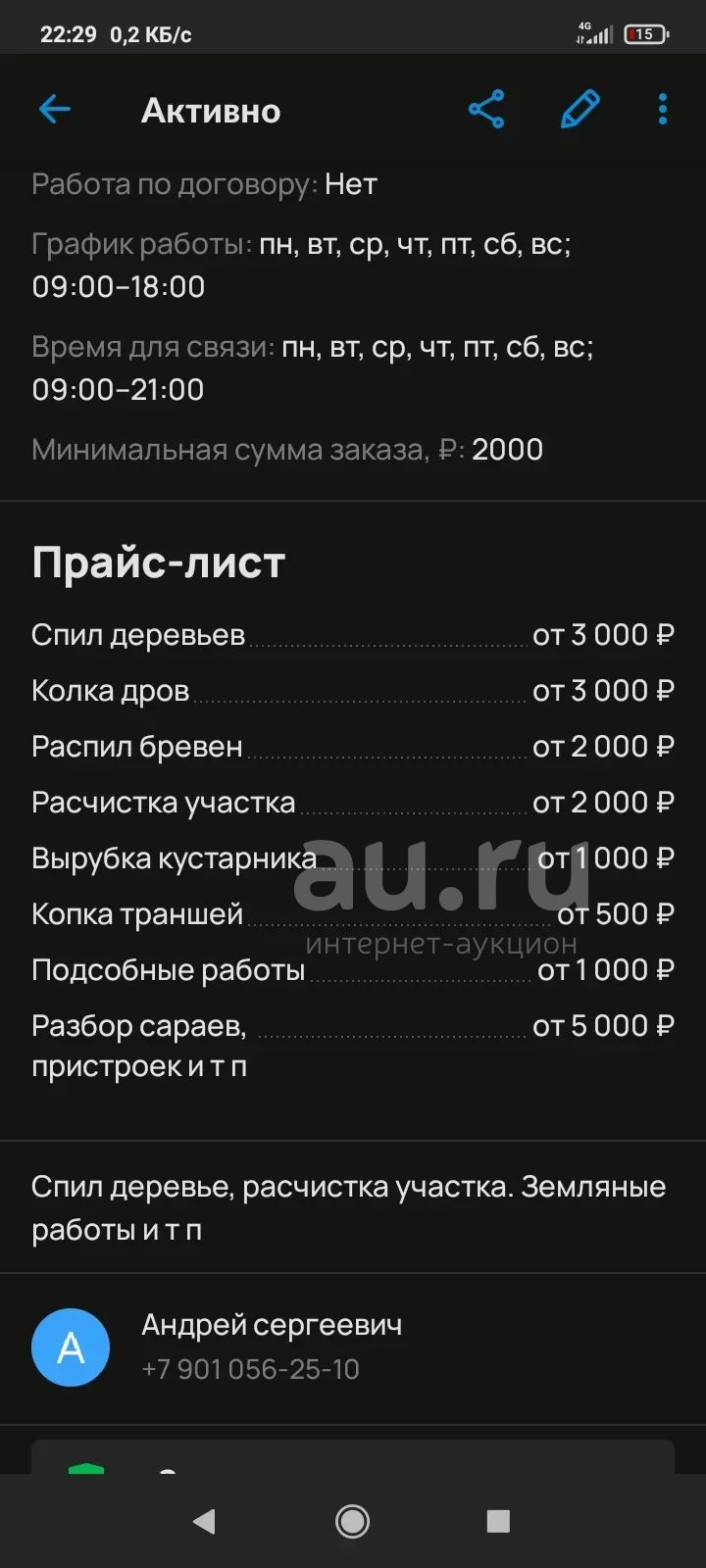Open recent apps from the navigation bar
This screenshot has height=1568, width=706.
pos(498,1521)
